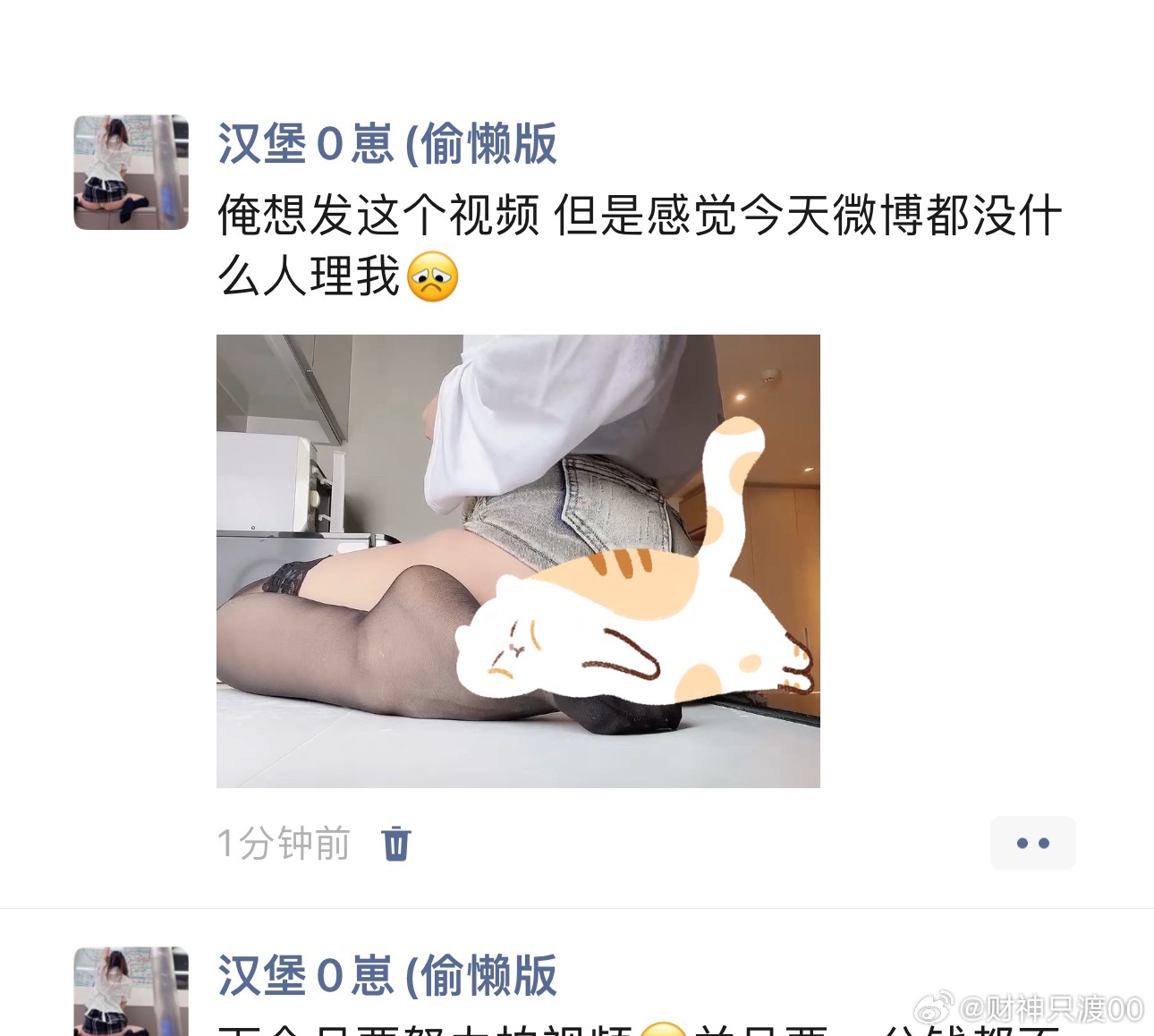Open the first post's profile avatar
The height and width of the screenshot is (1036, 1154).
point(131,172)
